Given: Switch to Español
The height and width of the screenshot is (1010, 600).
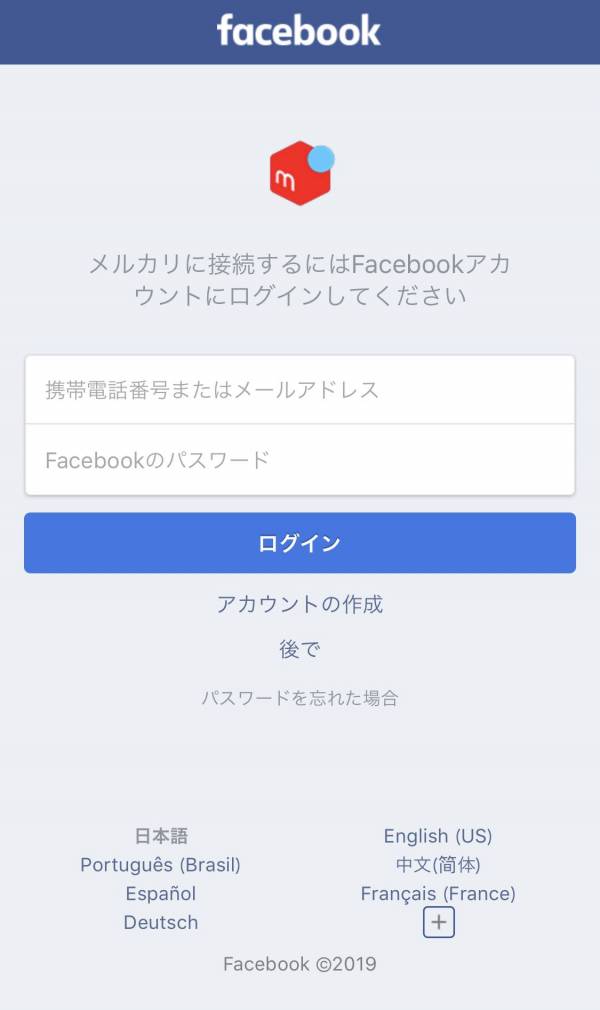Looking at the screenshot, I should point(160,893).
